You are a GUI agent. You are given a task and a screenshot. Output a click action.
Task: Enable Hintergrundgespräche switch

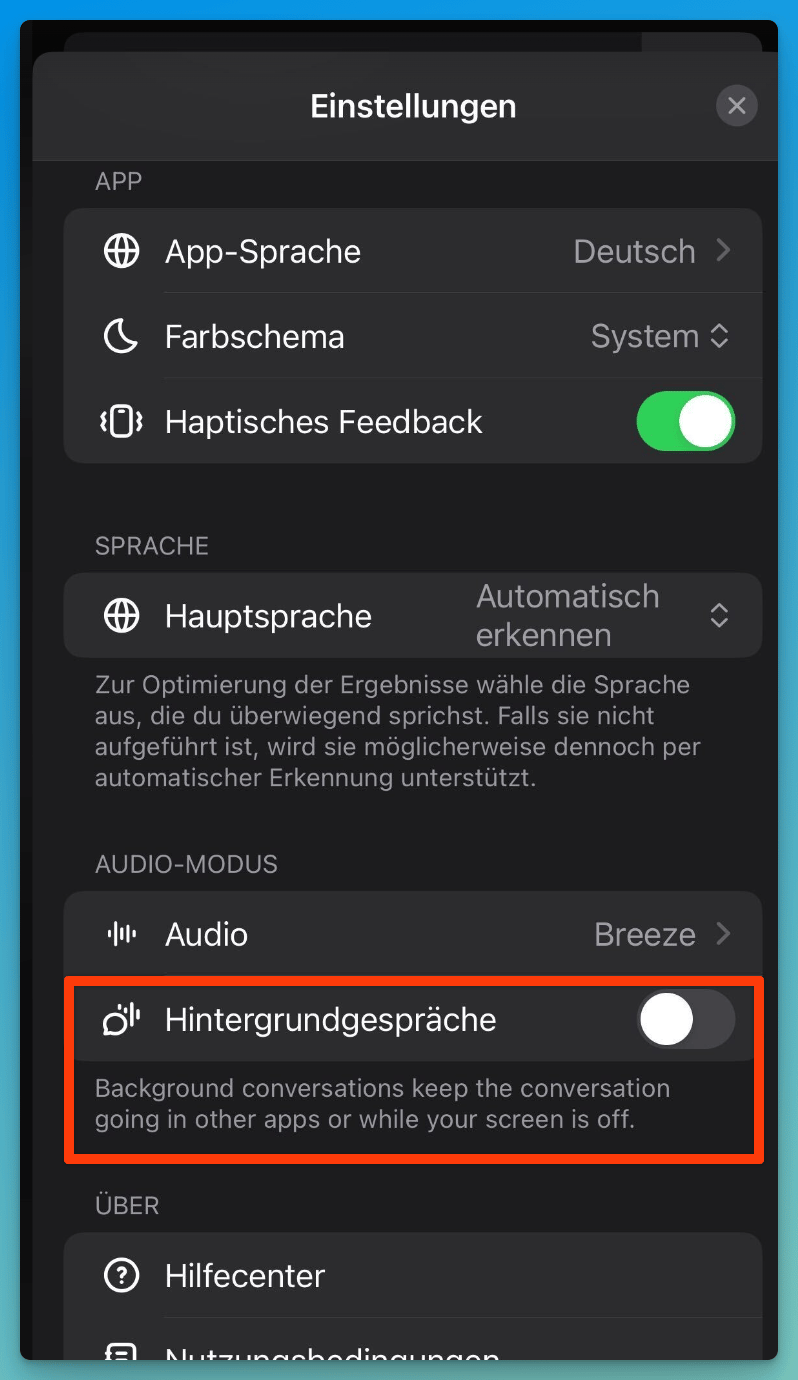(685, 1020)
